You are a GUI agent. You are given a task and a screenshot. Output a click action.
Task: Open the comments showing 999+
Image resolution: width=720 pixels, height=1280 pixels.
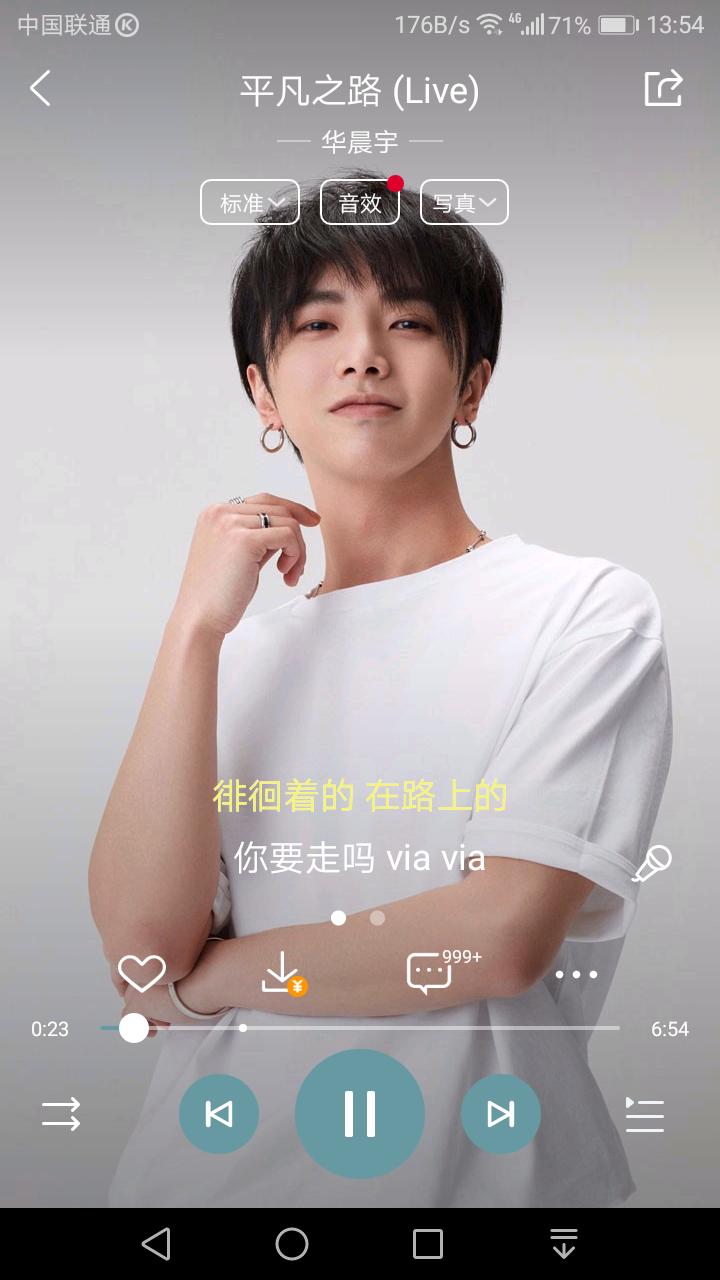427,972
